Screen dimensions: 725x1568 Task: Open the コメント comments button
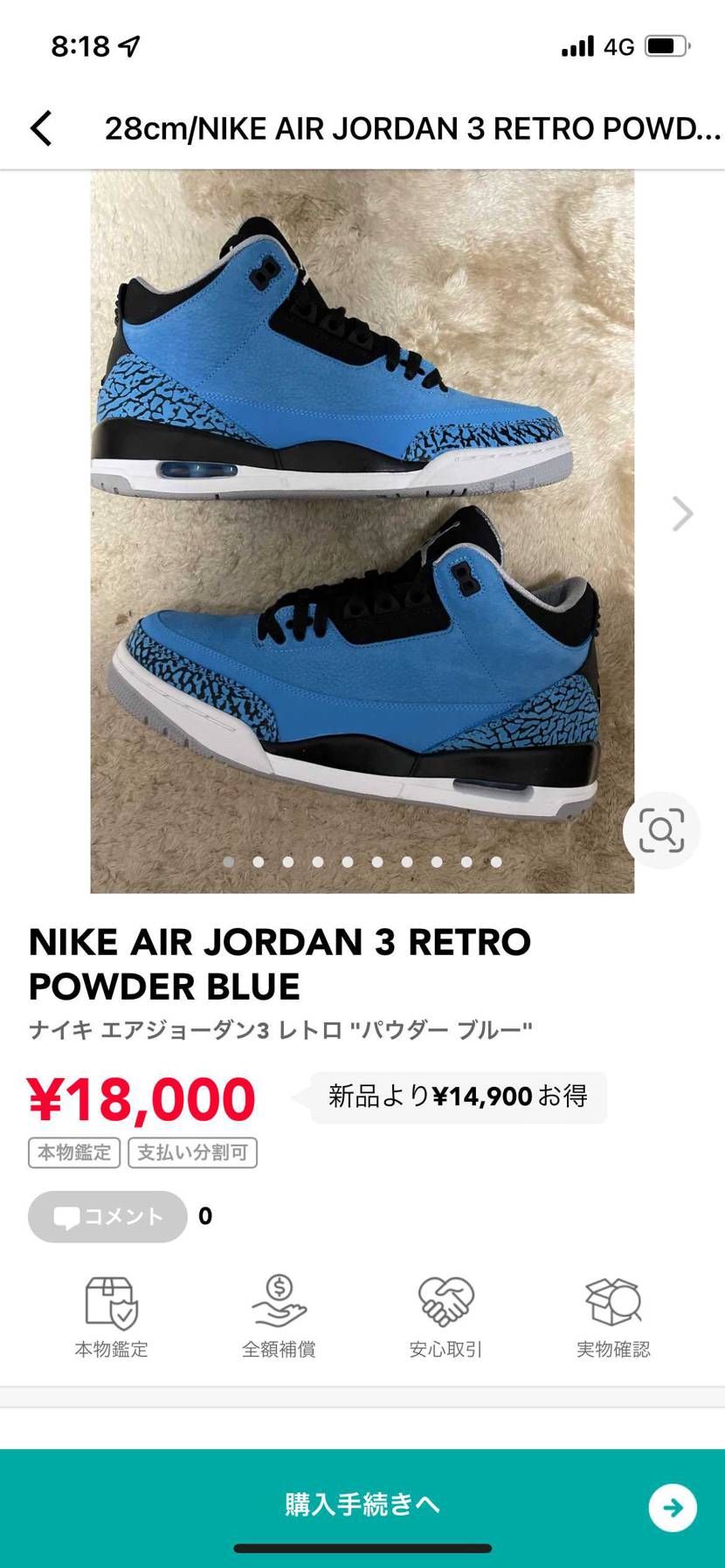[x=107, y=1216]
